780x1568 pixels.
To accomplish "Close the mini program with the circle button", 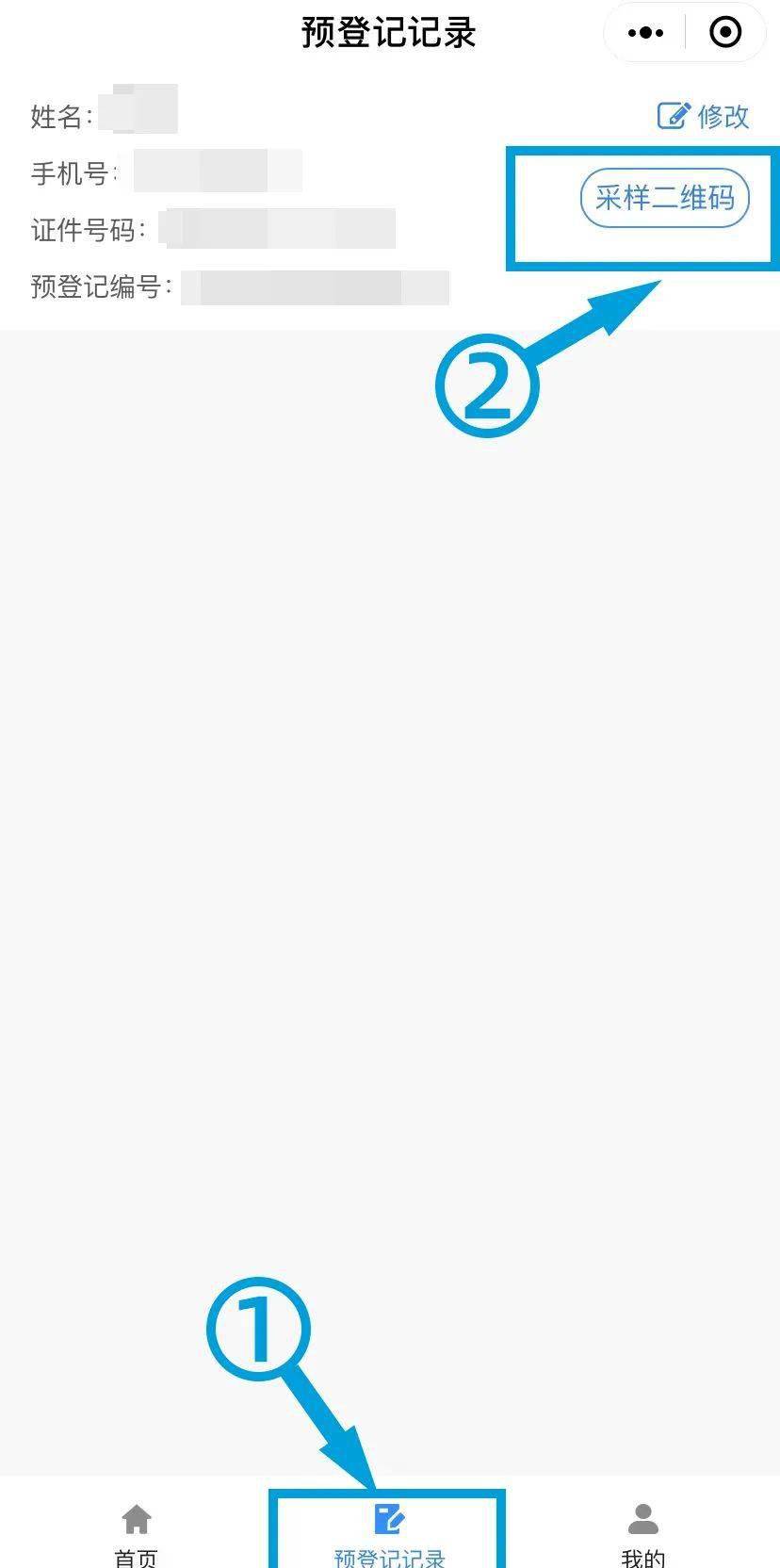I will click(x=724, y=33).
